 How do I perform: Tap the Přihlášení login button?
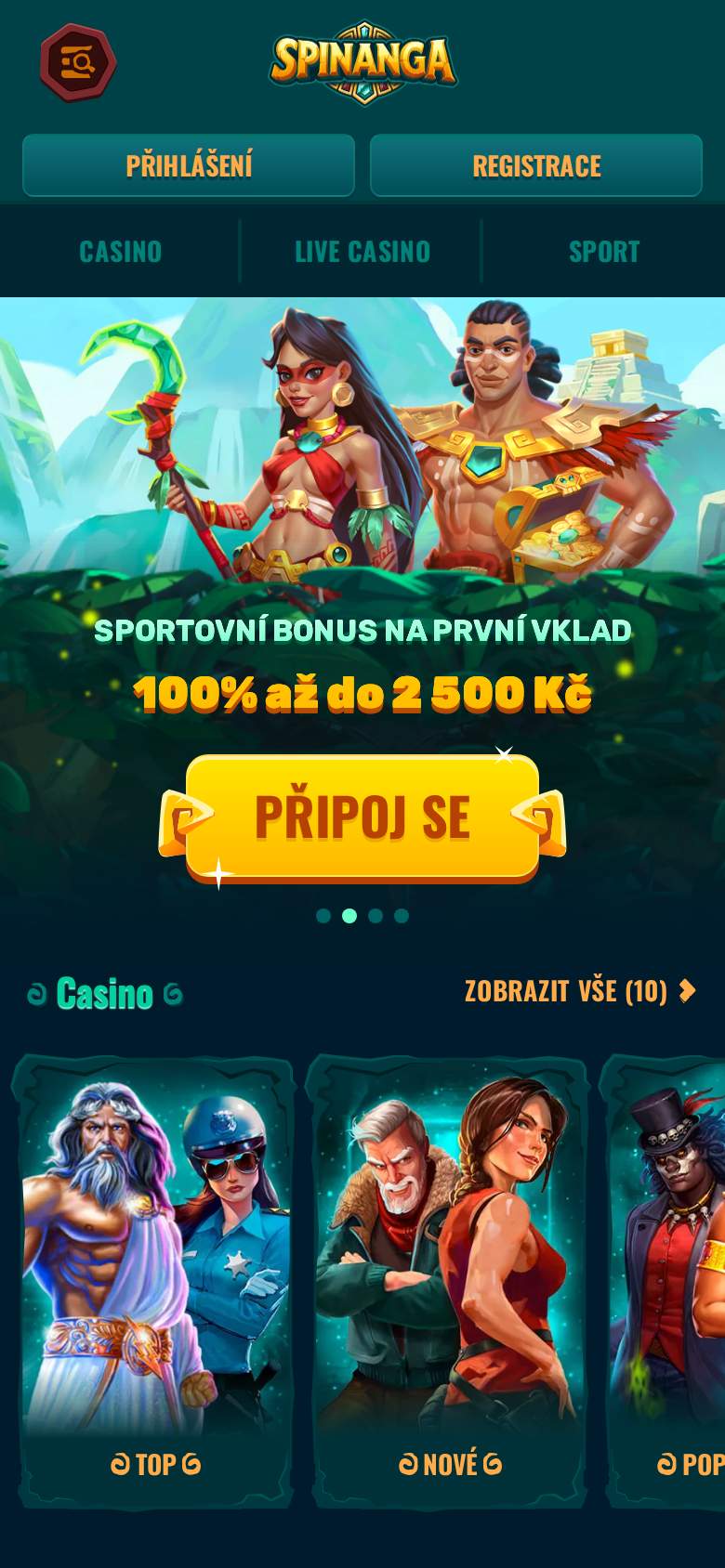point(189,165)
